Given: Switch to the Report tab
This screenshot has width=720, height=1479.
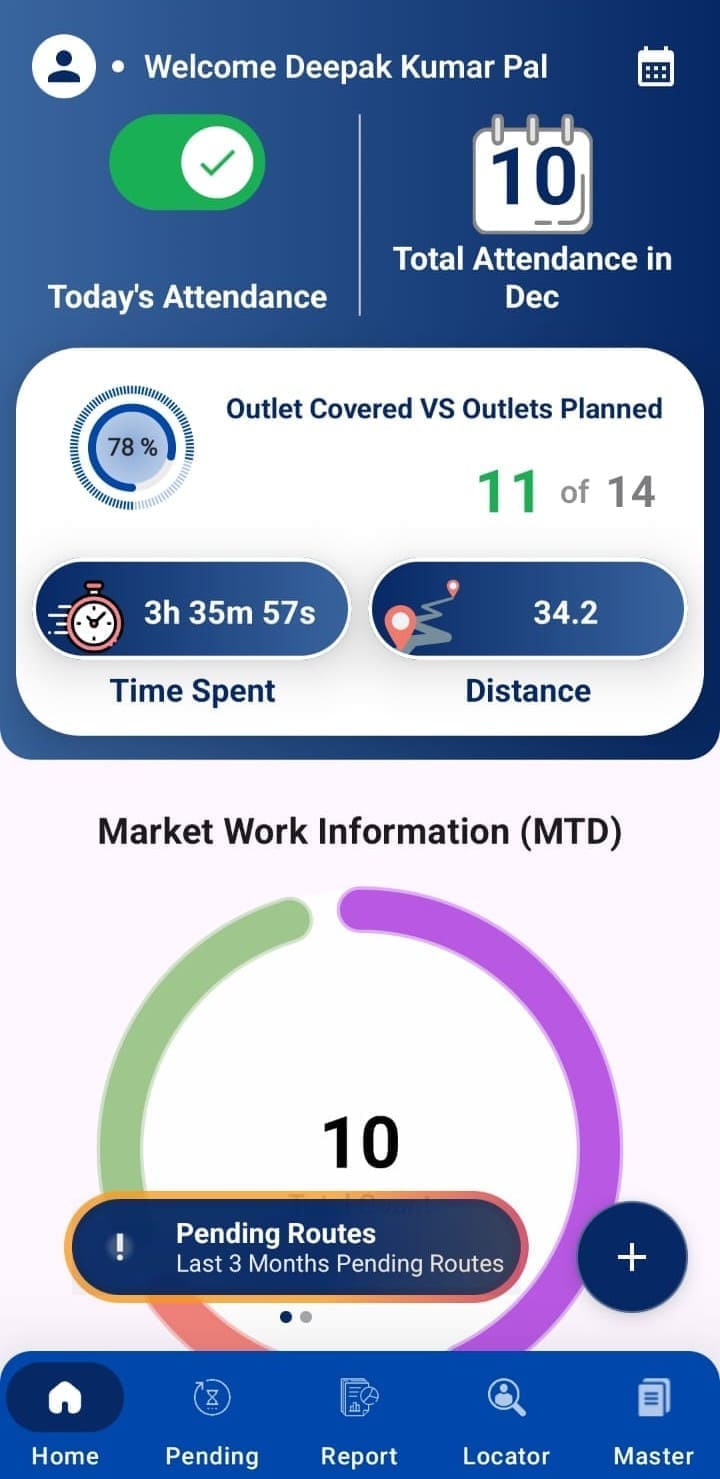Looking at the screenshot, I should (x=359, y=1417).
